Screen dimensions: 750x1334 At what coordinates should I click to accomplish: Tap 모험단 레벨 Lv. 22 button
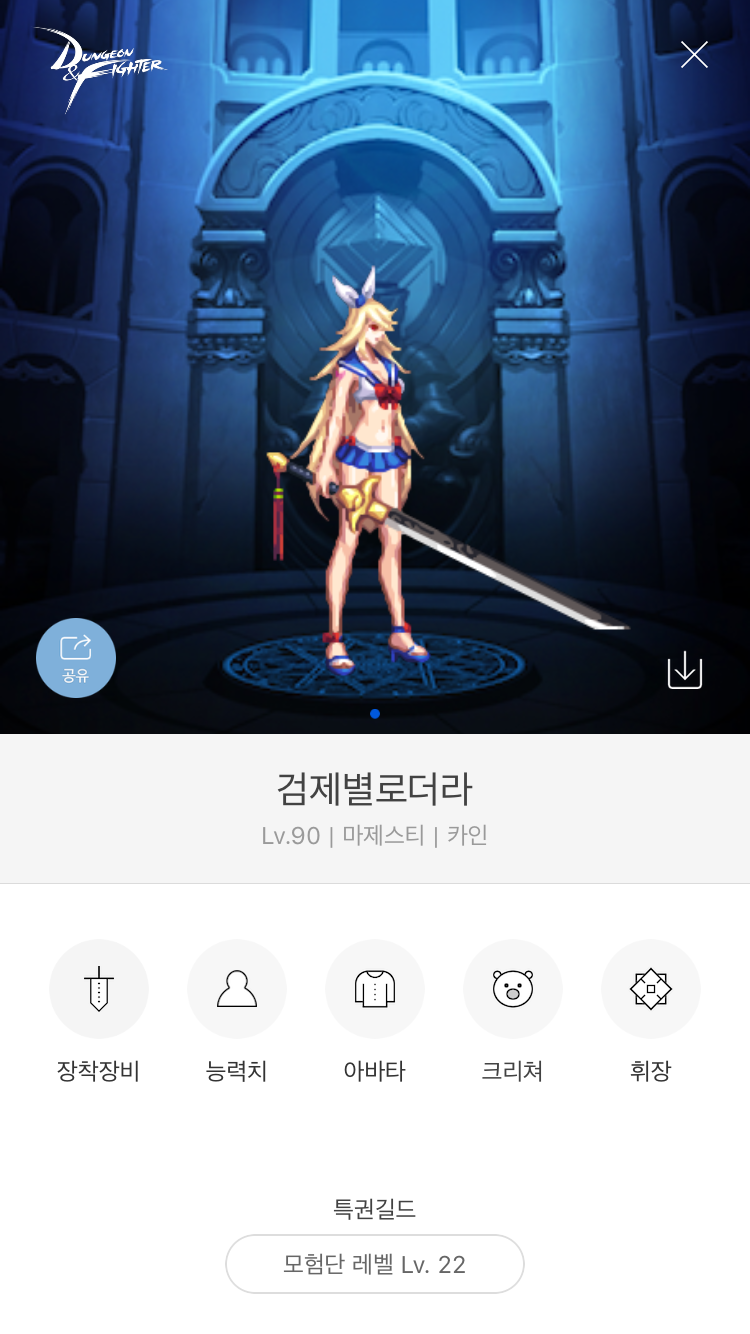(x=375, y=1264)
